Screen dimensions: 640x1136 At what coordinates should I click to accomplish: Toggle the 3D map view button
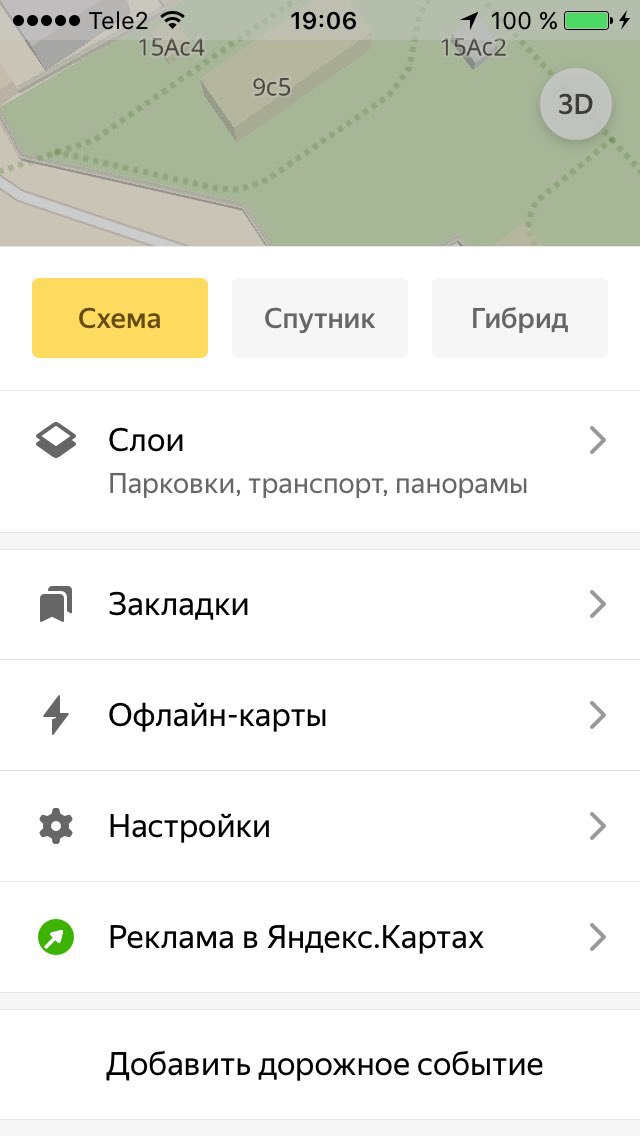click(575, 104)
